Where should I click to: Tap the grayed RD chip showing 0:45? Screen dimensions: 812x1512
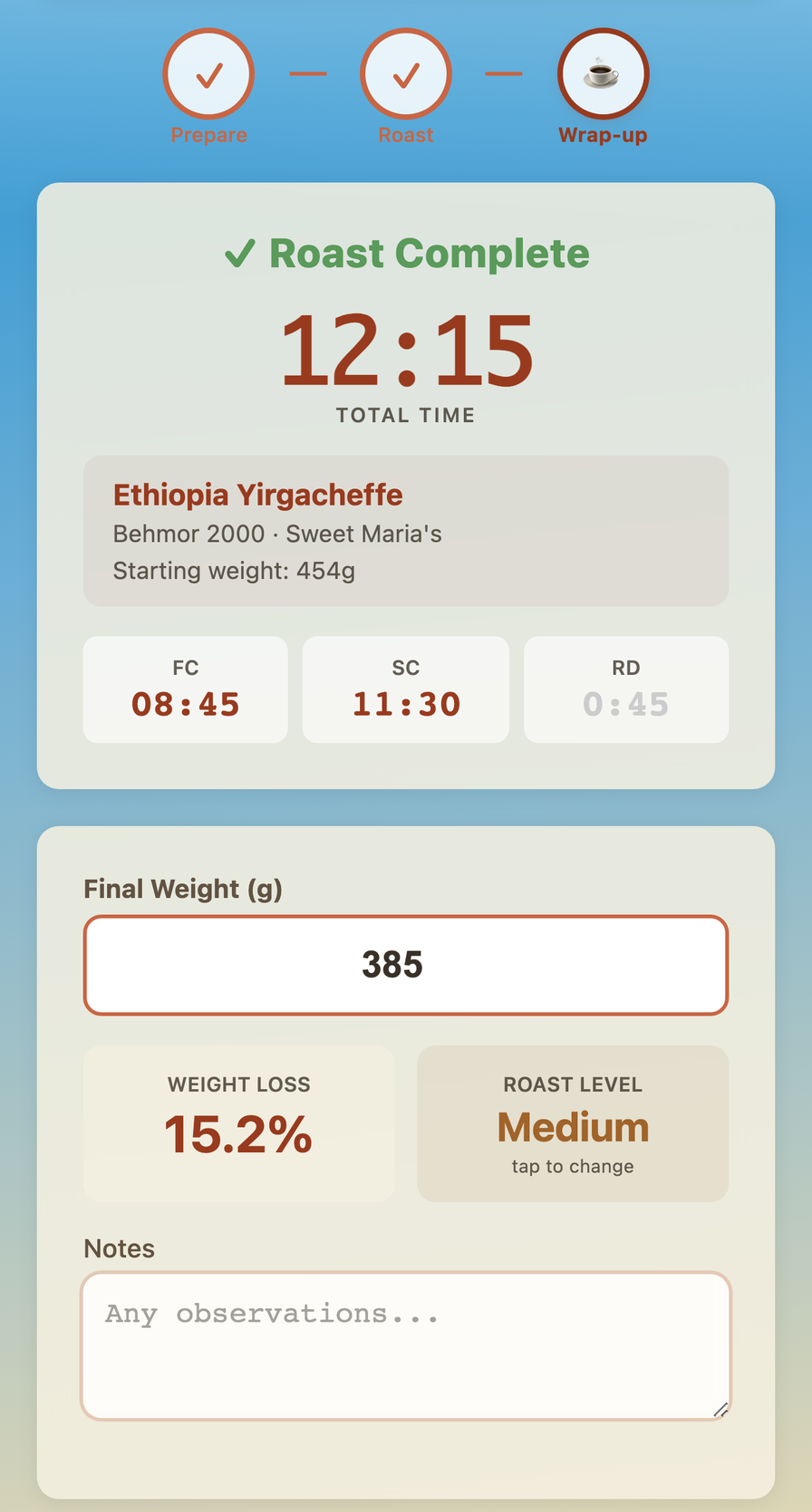(625, 689)
